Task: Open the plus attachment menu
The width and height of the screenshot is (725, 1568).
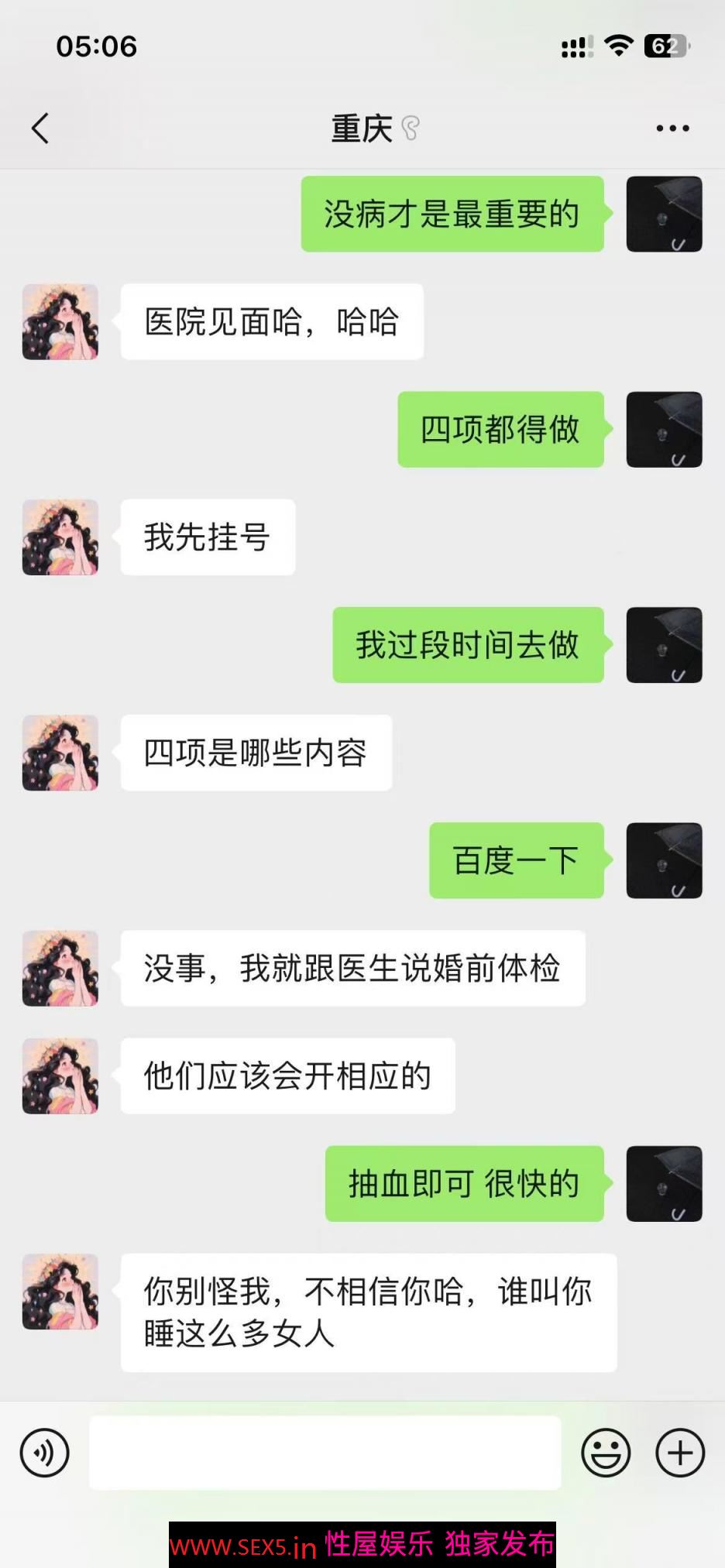Action: tap(680, 1453)
